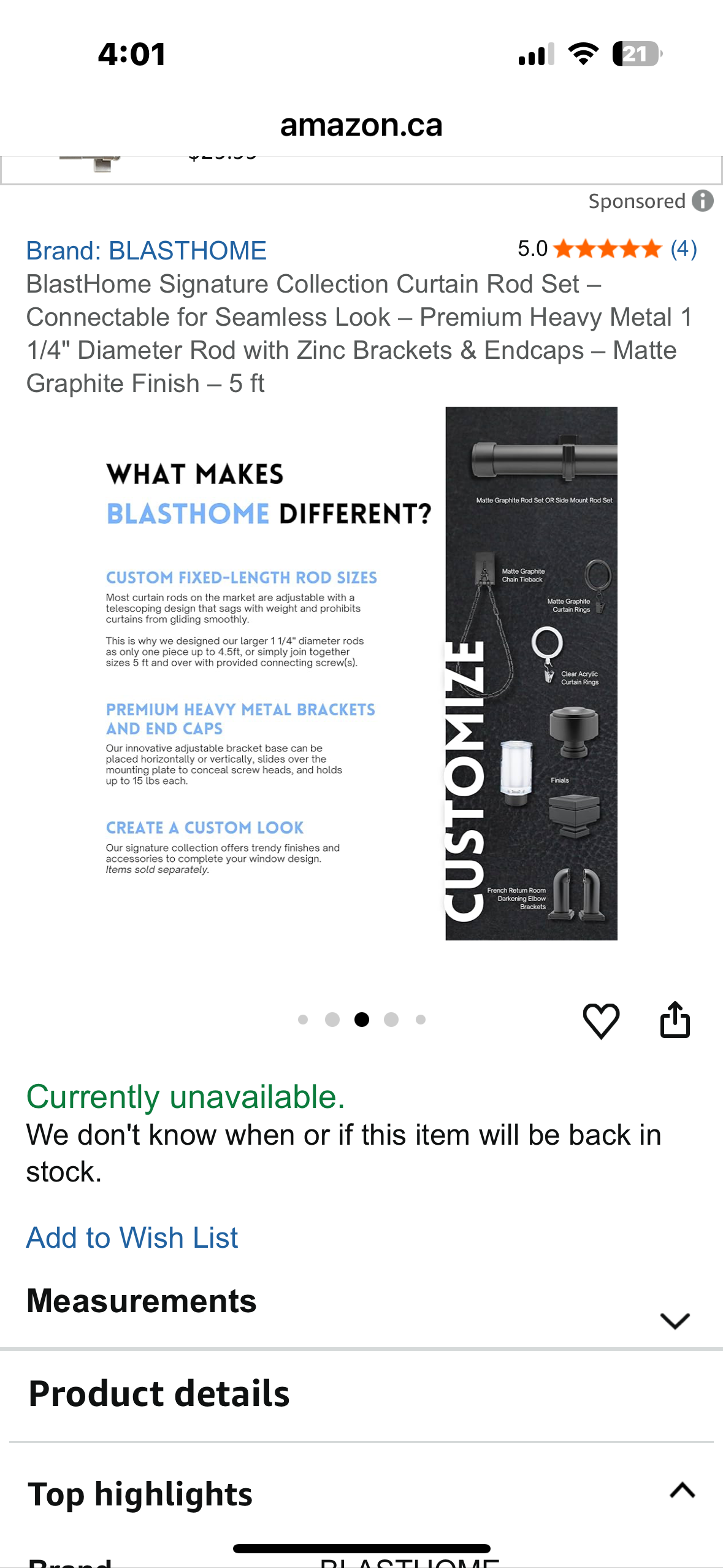Tap the Sponsored info icon
Image resolution: width=723 pixels, height=1568 pixels.
(x=702, y=201)
